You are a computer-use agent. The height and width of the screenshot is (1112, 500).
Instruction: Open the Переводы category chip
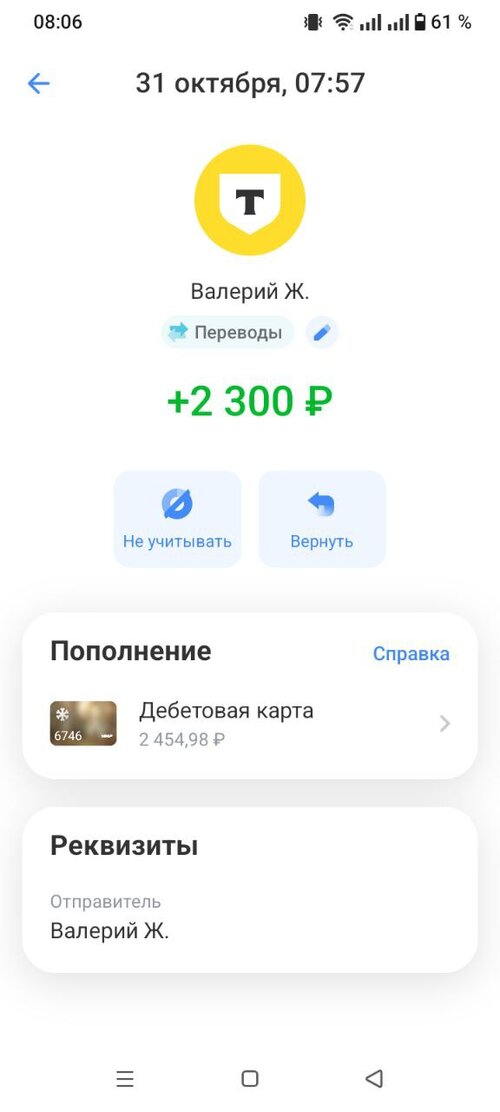pos(228,333)
